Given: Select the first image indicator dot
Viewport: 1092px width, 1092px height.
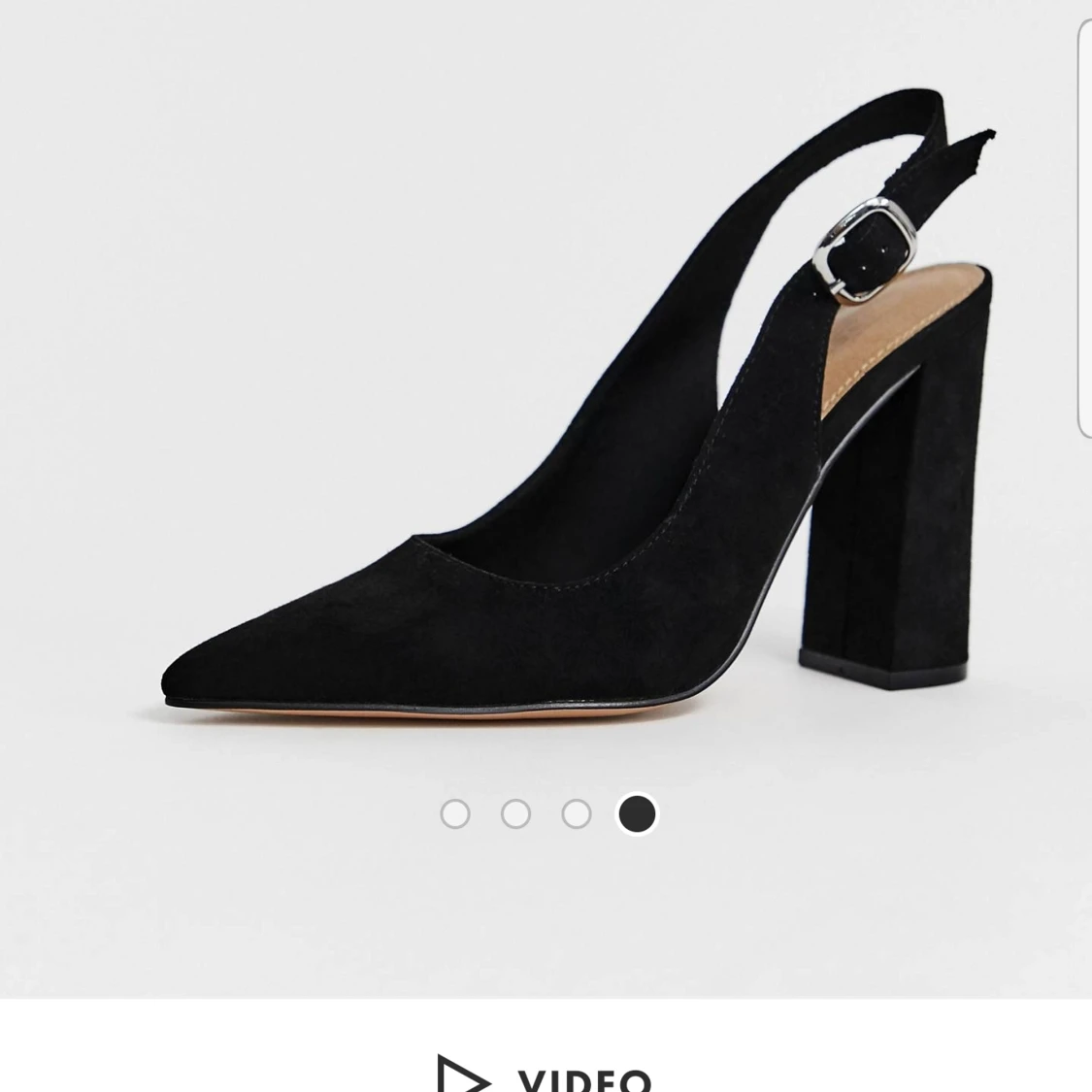Looking at the screenshot, I should [455, 813].
